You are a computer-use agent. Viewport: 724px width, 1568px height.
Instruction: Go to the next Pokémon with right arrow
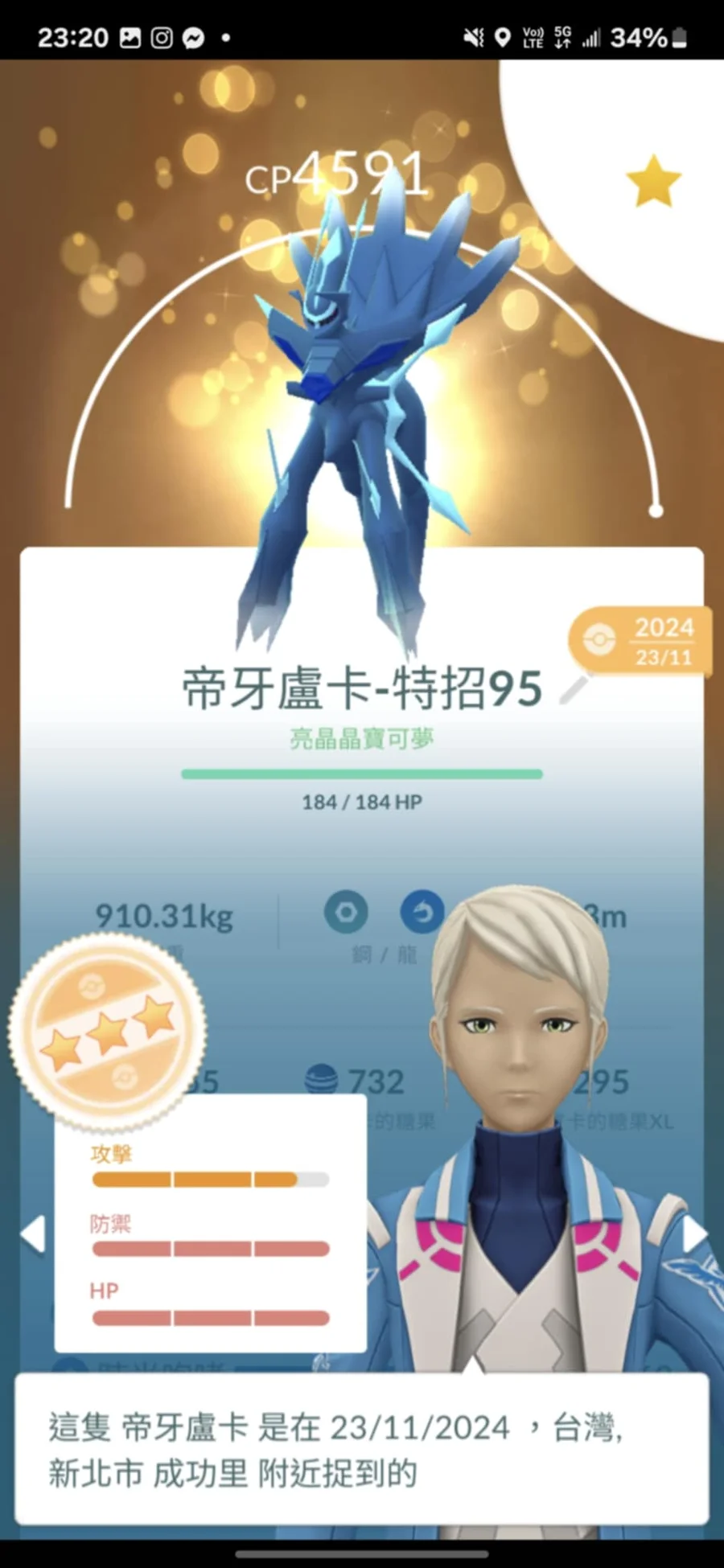(693, 1234)
